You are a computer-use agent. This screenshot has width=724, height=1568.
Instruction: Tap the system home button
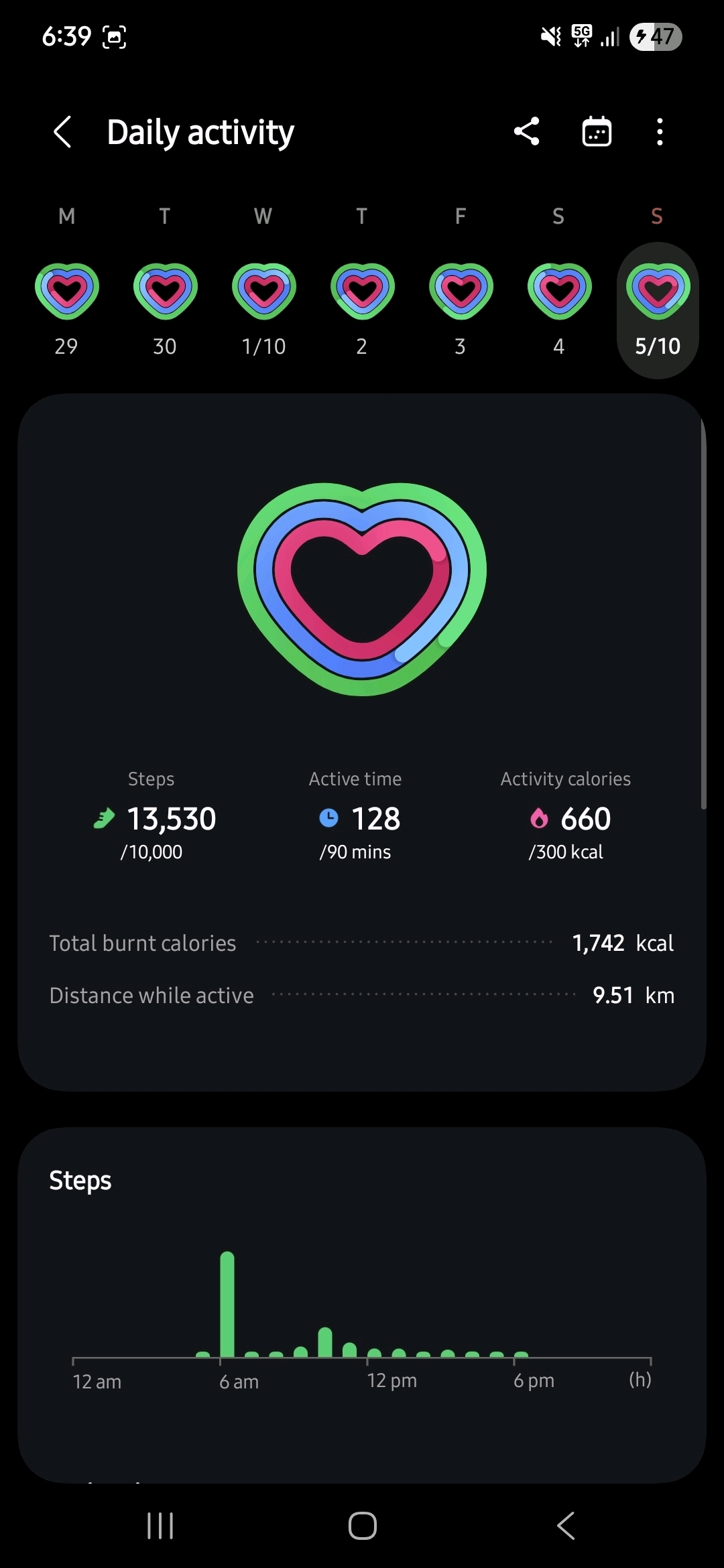coord(362,1526)
